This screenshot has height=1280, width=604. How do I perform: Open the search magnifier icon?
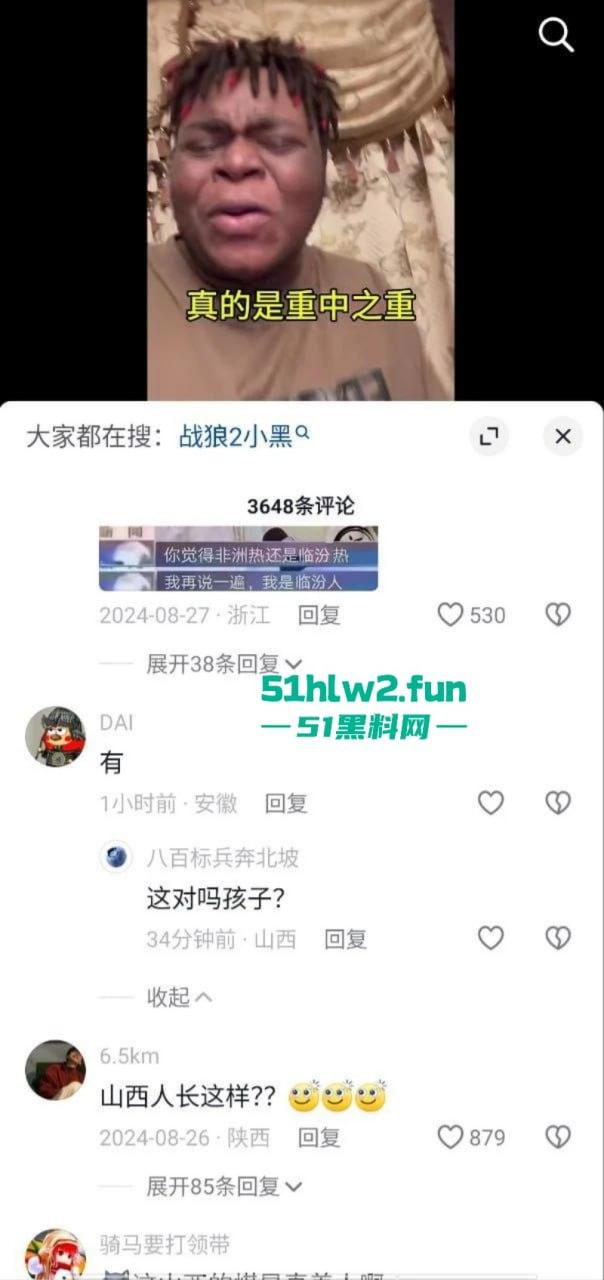pos(556,35)
